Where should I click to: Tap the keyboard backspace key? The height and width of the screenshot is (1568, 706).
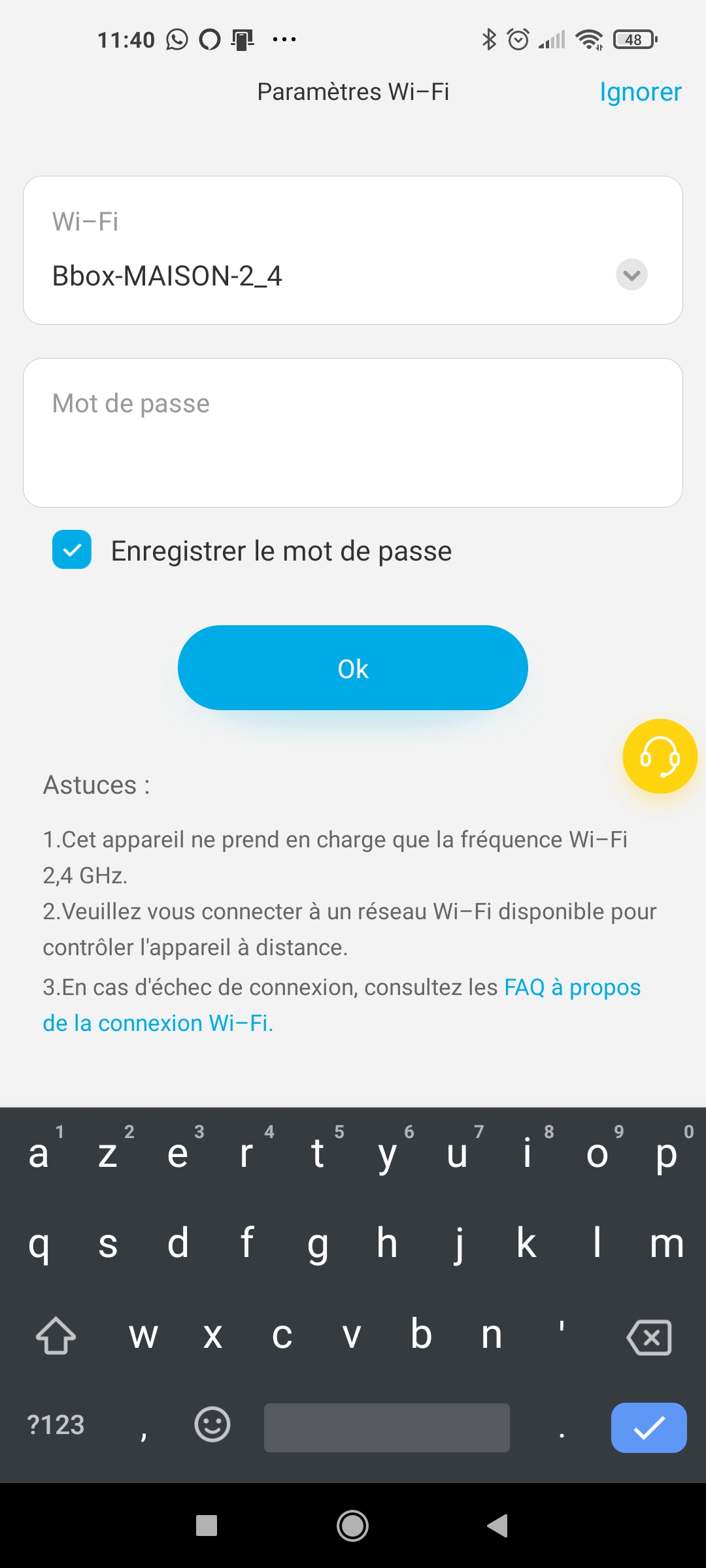(649, 1337)
